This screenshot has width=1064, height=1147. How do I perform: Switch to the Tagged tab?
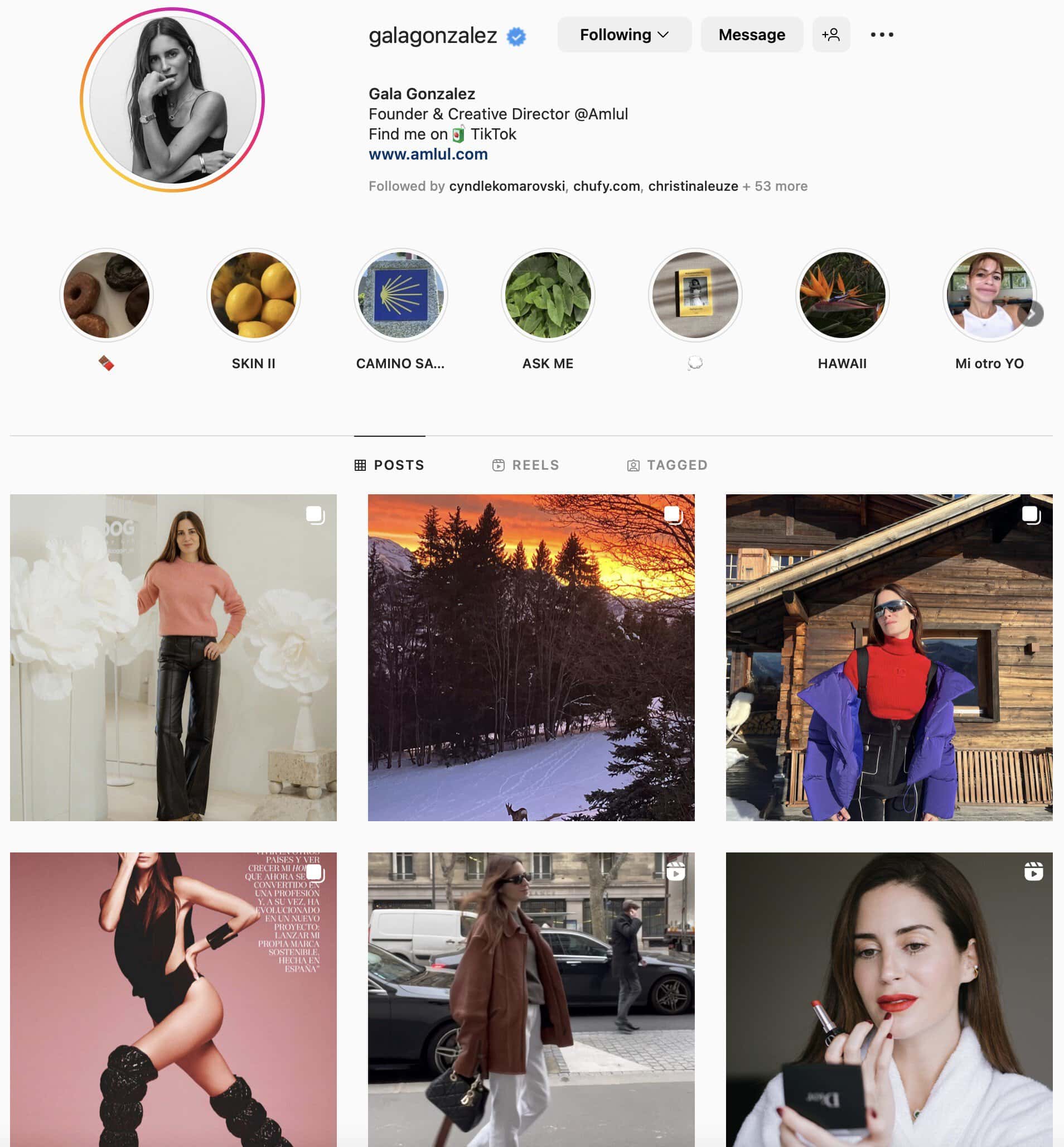[x=668, y=465]
